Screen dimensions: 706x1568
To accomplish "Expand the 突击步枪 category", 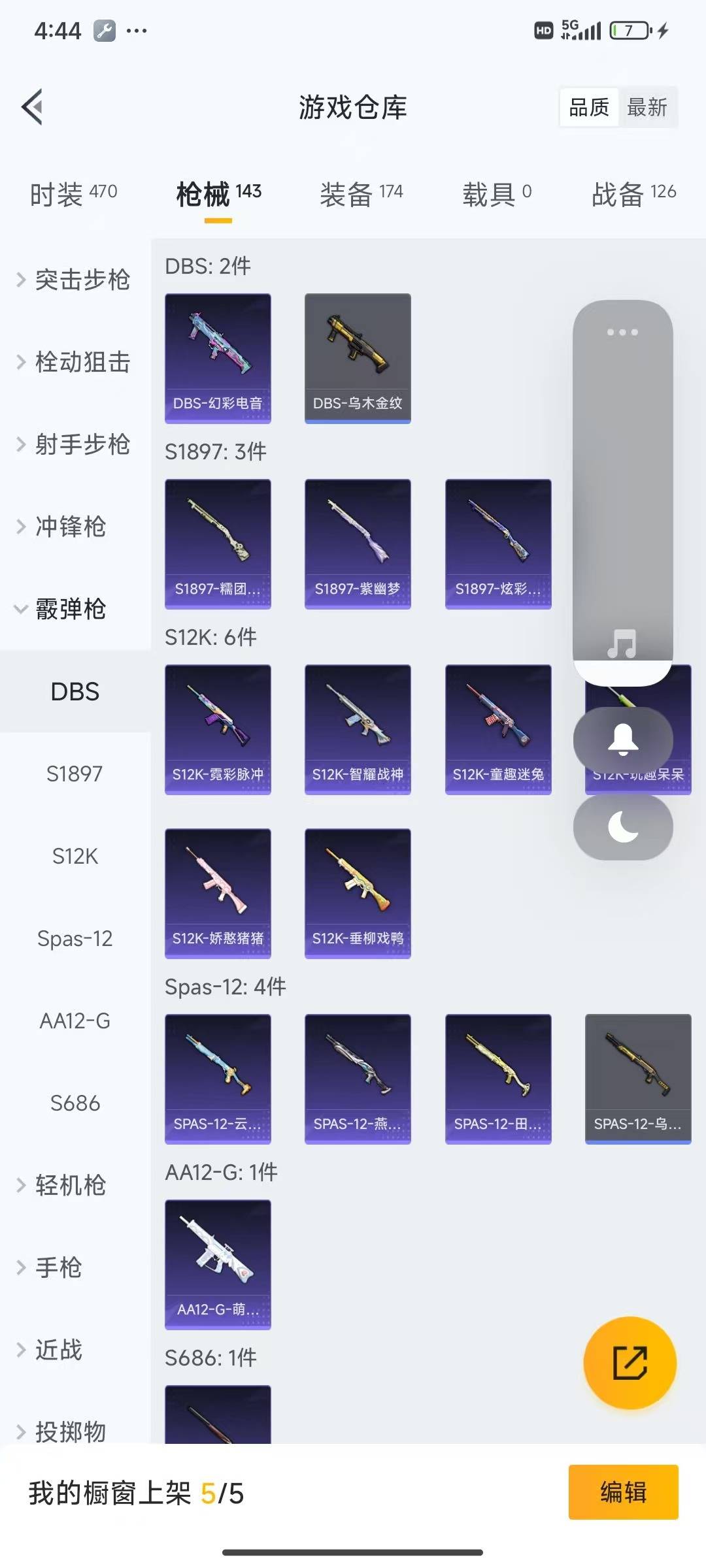I will tap(73, 280).
